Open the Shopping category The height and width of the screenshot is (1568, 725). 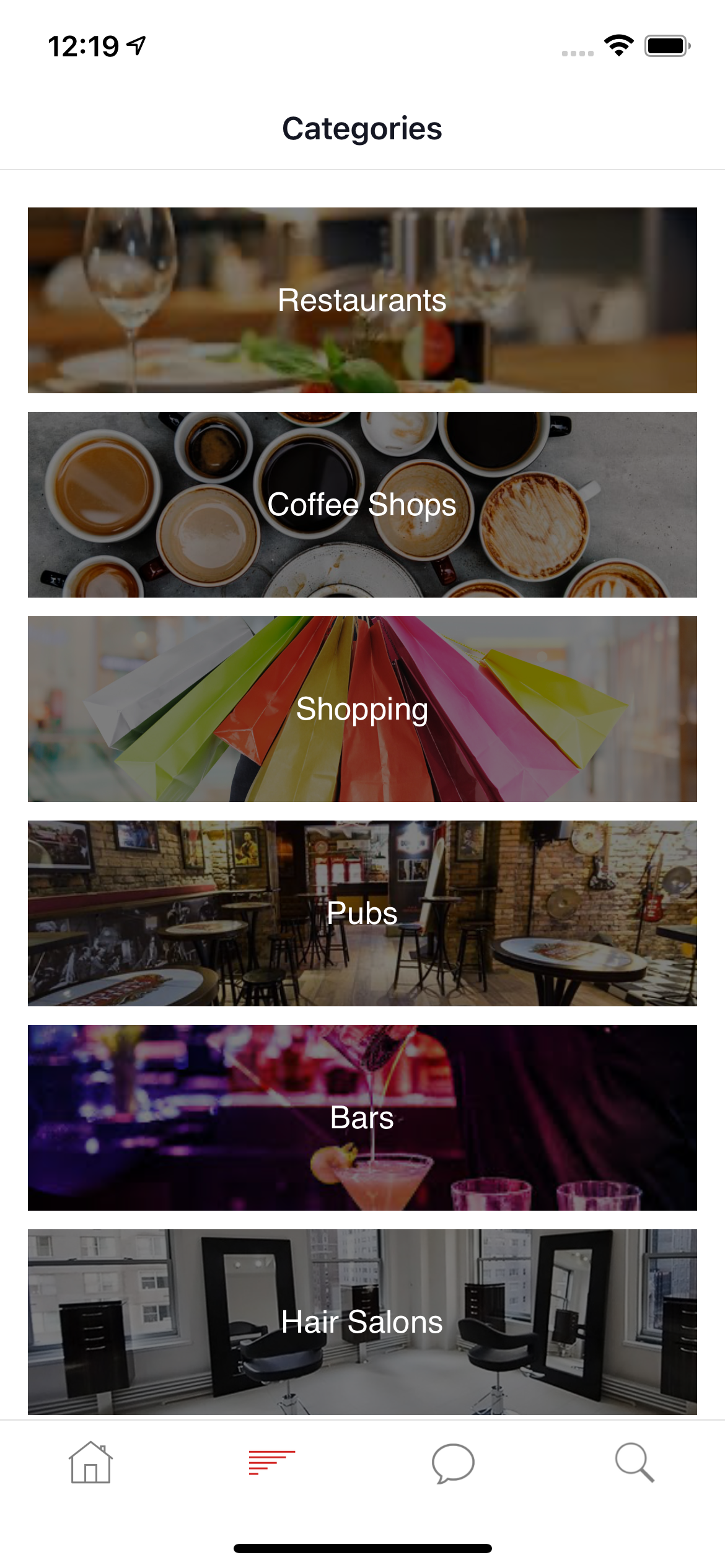pyautogui.click(x=362, y=709)
